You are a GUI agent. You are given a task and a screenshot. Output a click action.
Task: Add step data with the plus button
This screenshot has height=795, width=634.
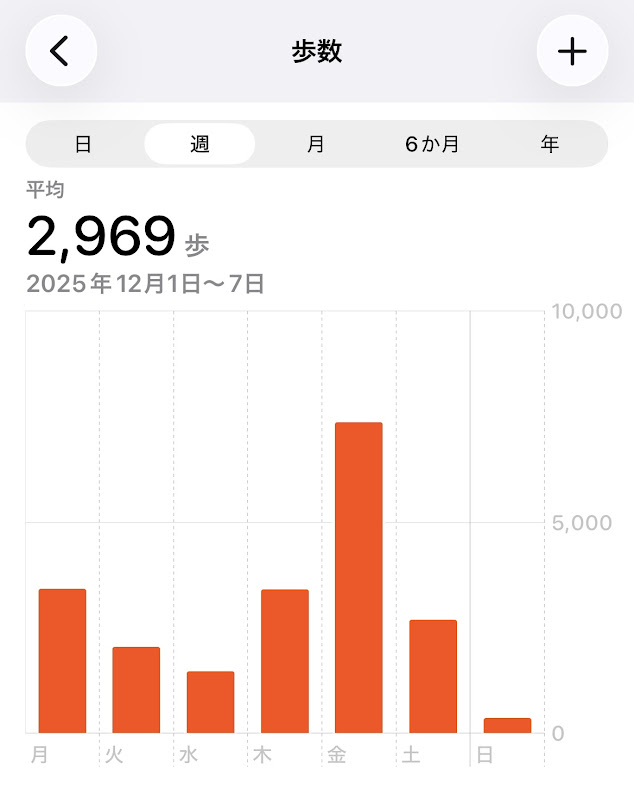[x=572, y=51]
